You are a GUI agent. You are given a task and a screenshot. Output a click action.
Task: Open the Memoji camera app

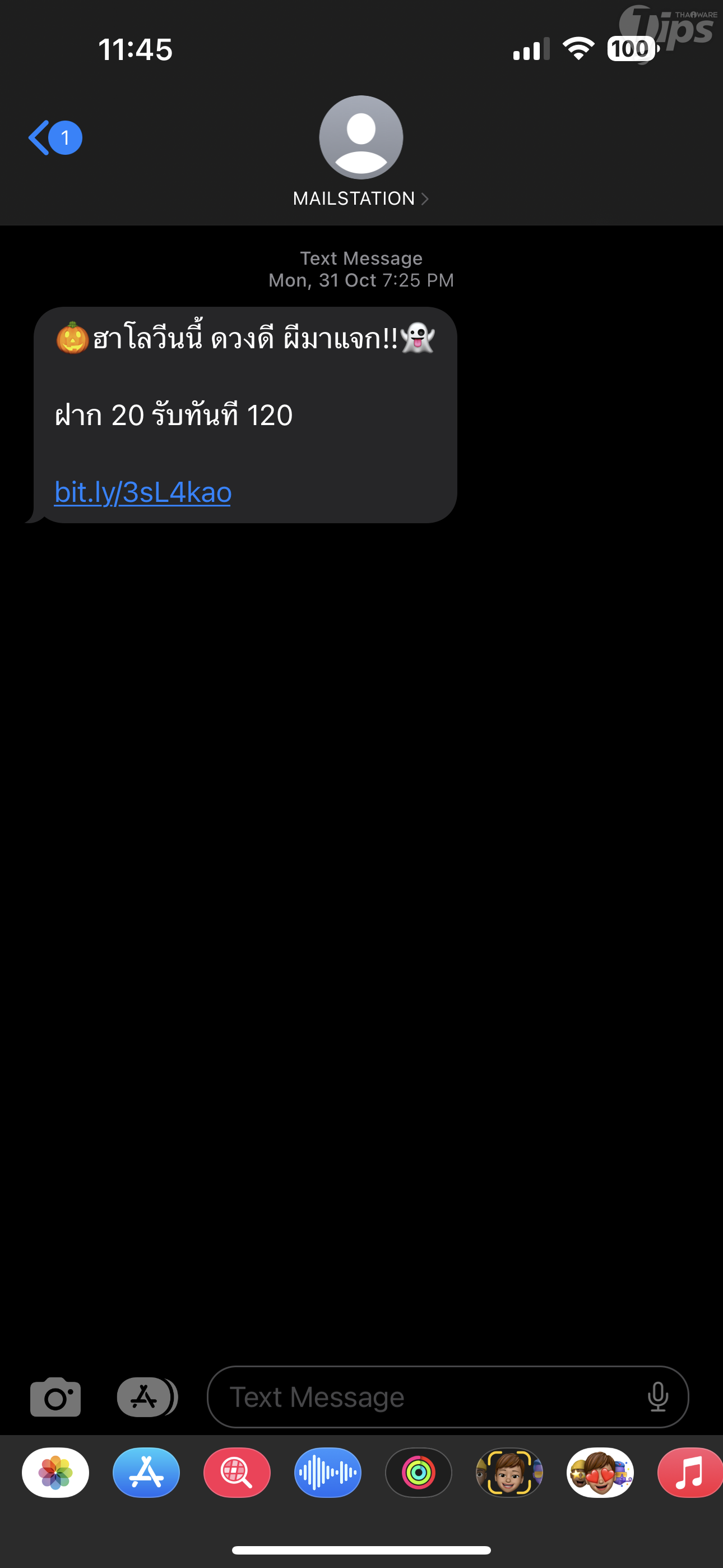click(x=509, y=1473)
